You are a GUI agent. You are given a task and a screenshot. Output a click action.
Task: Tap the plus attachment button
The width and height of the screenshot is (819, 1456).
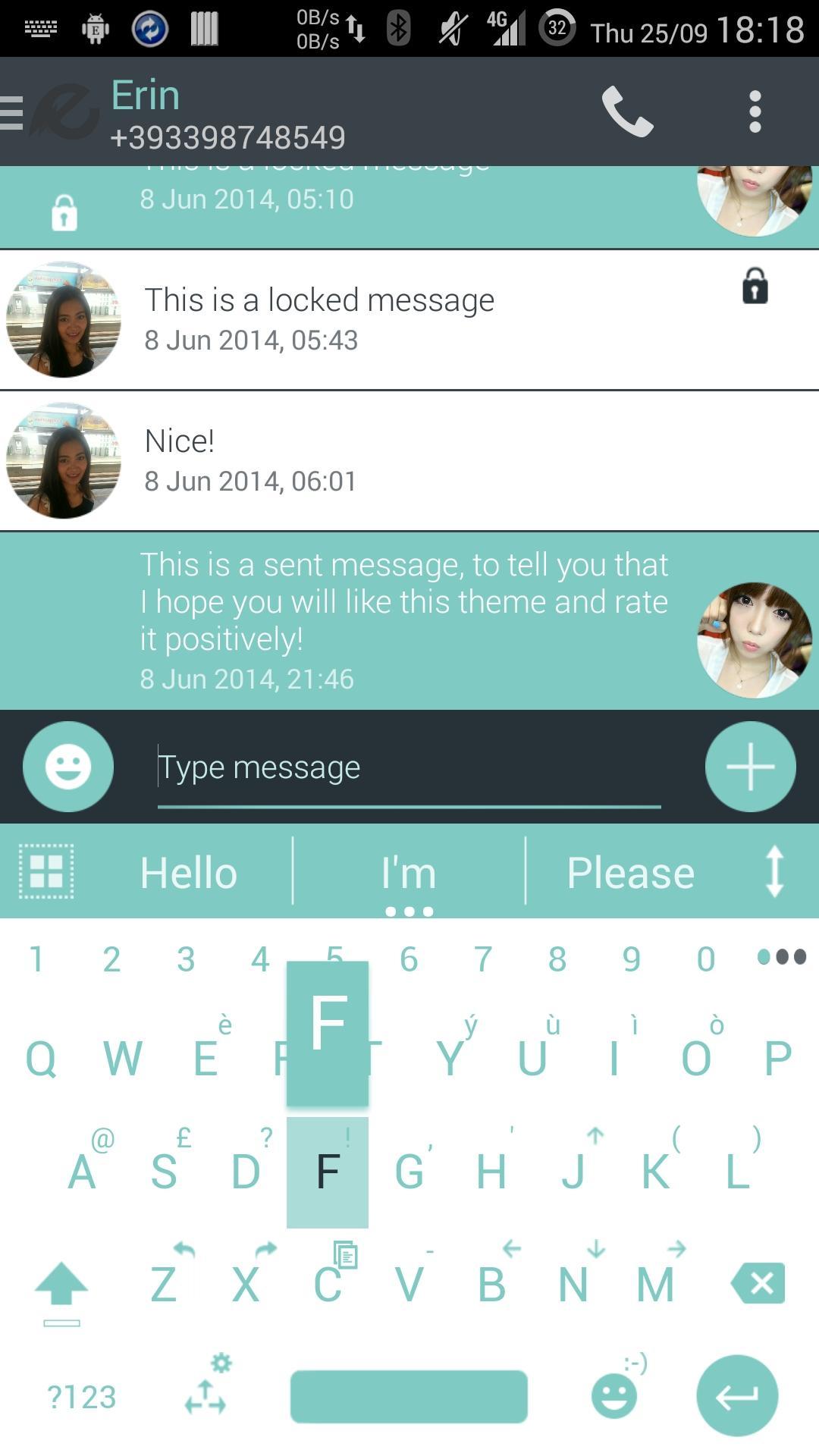(x=750, y=766)
